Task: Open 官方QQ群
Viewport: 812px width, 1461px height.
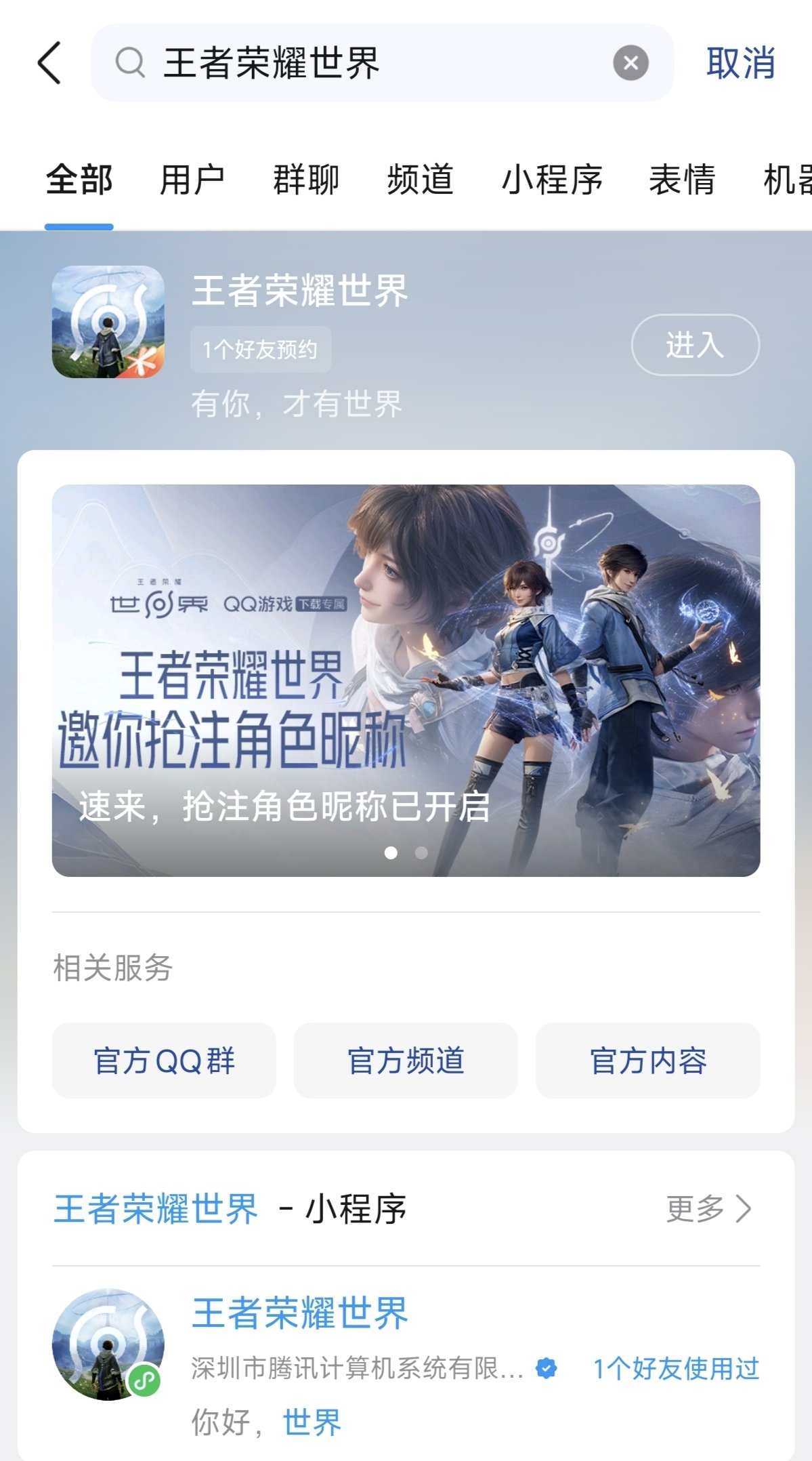Action: pos(164,1061)
